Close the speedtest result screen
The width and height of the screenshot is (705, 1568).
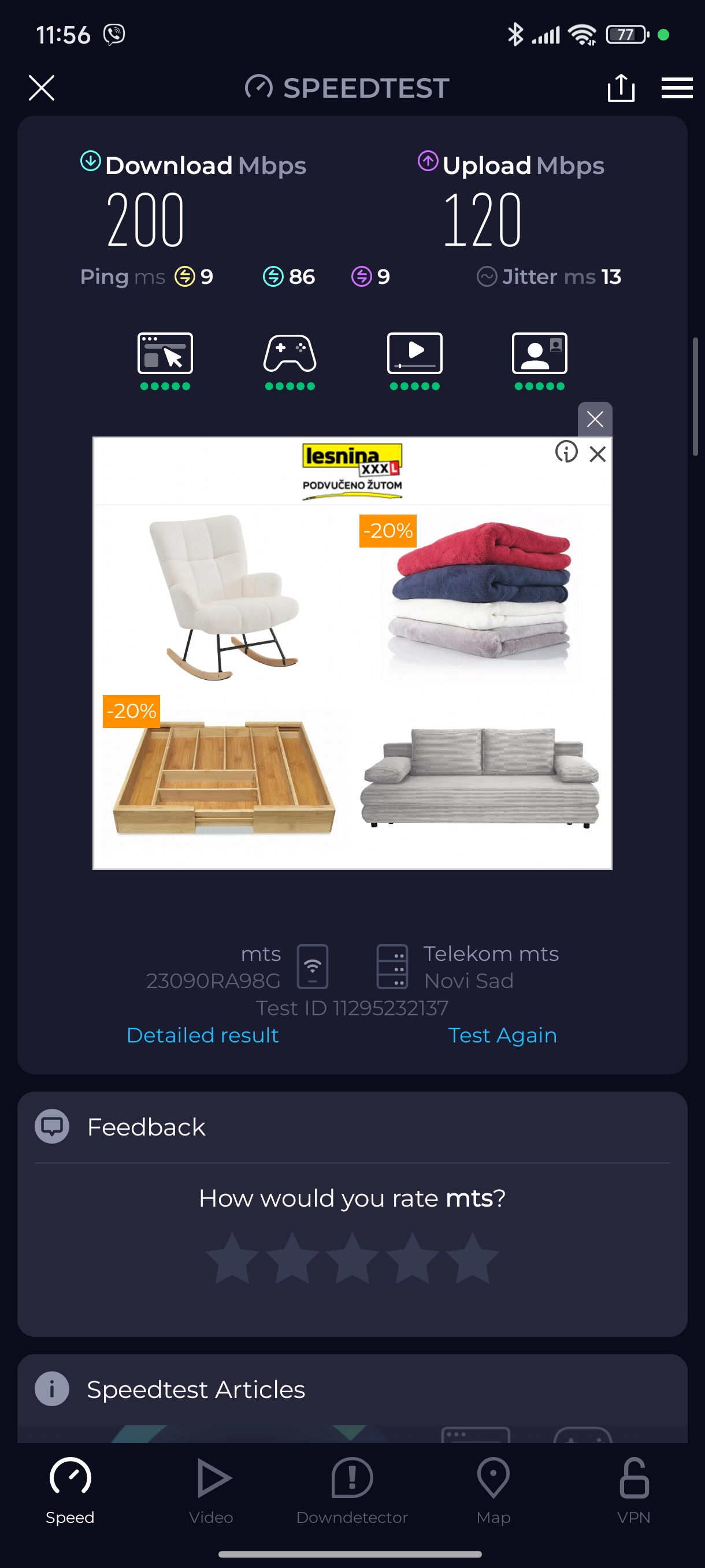pyautogui.click(x=42, y=88)
